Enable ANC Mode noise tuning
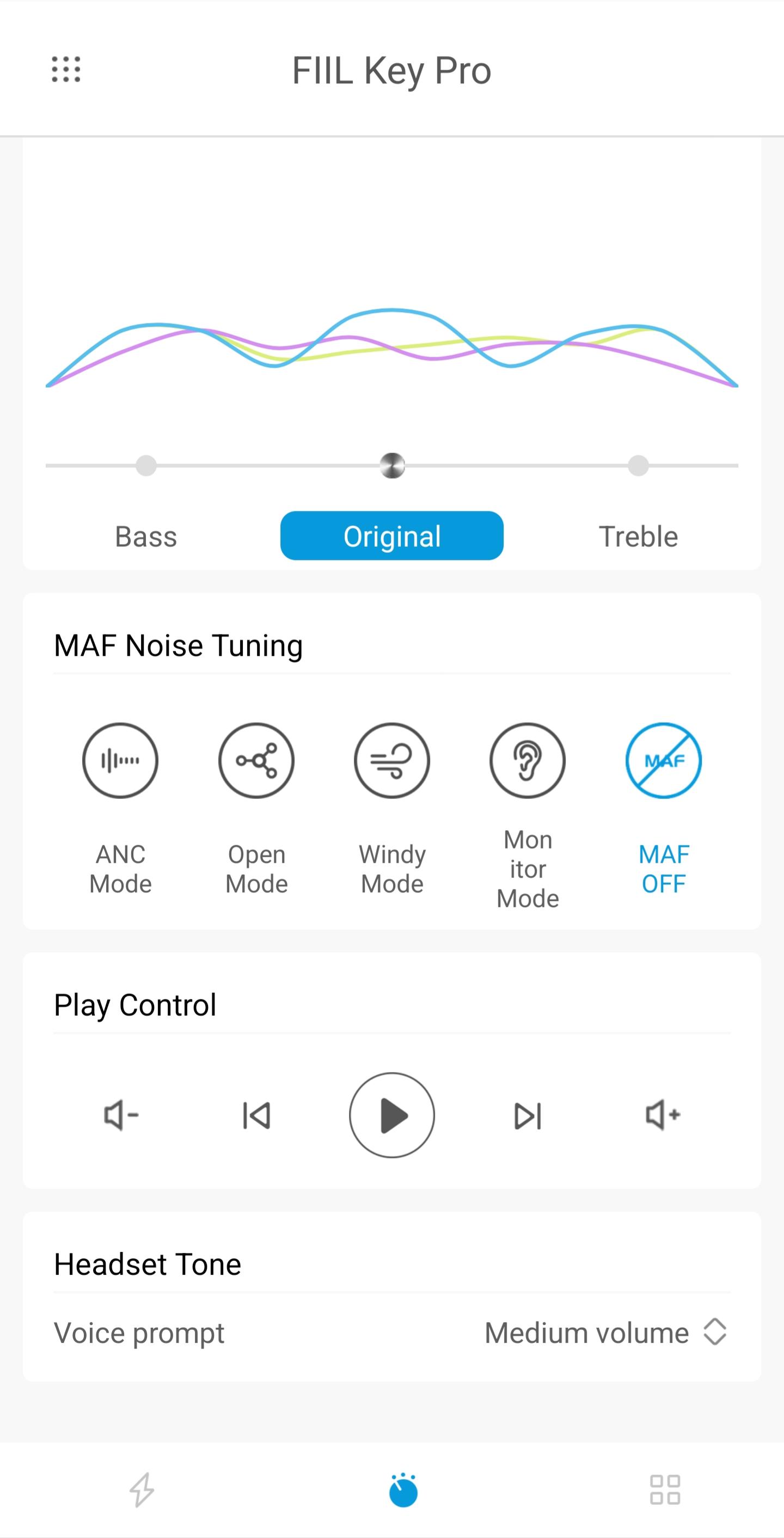The height and width of the screenshot is (1538, 784). coord(120,761)
